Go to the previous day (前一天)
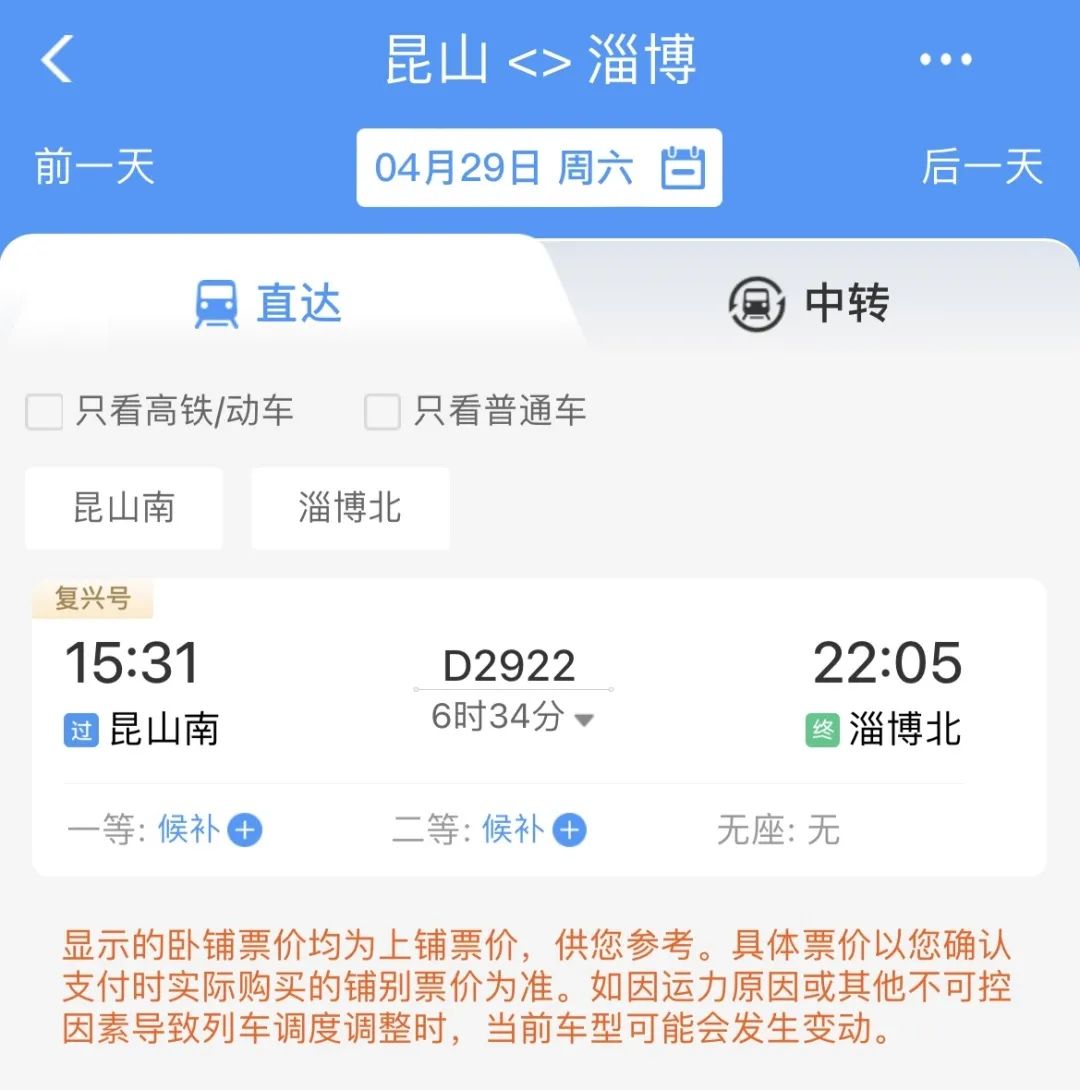This screenshot has height=1090, width=1080. (x=95, y=167)
